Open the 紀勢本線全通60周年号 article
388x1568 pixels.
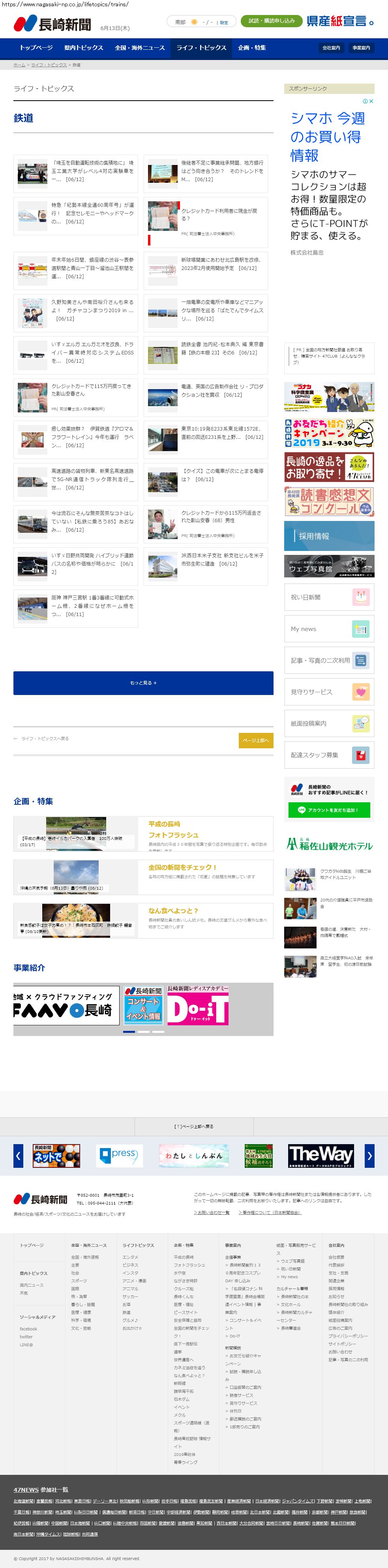(92, 213)
